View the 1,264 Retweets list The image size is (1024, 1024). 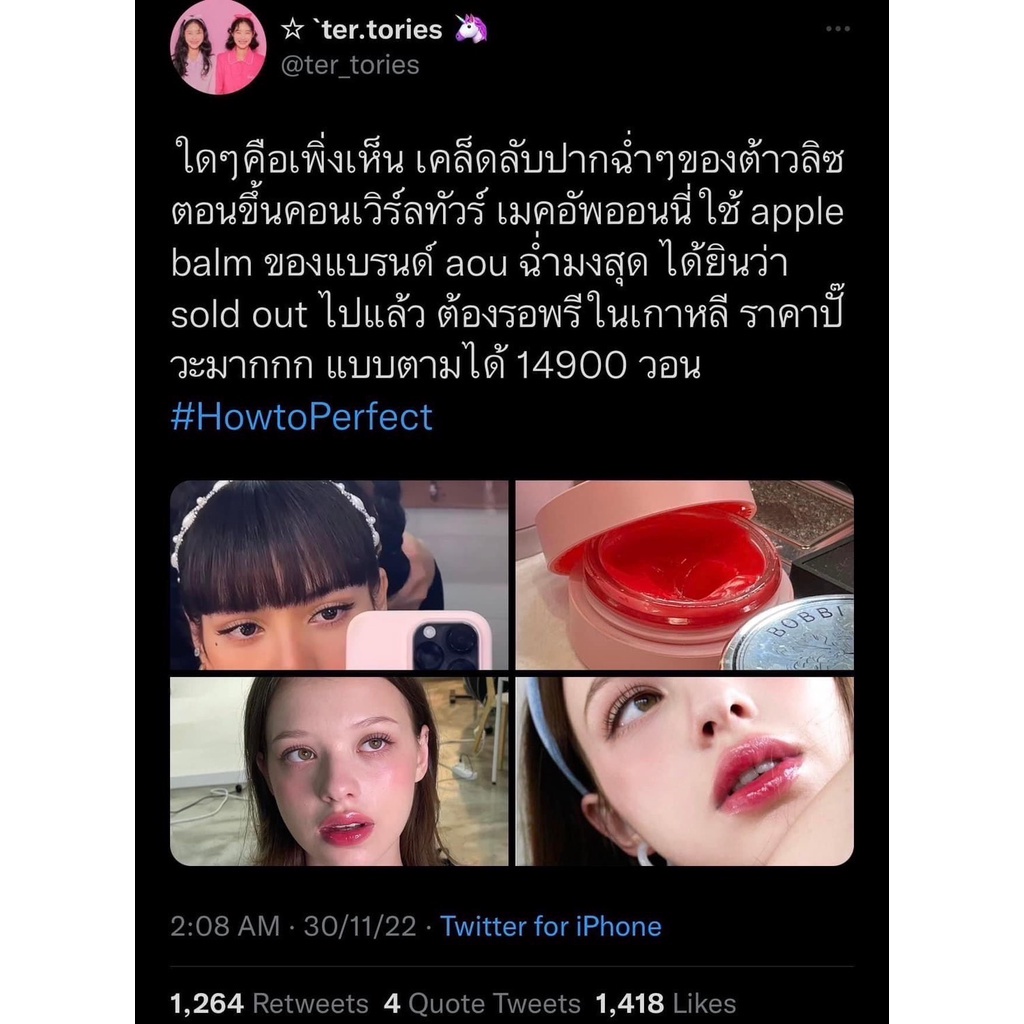click(x=269, y=1003)
